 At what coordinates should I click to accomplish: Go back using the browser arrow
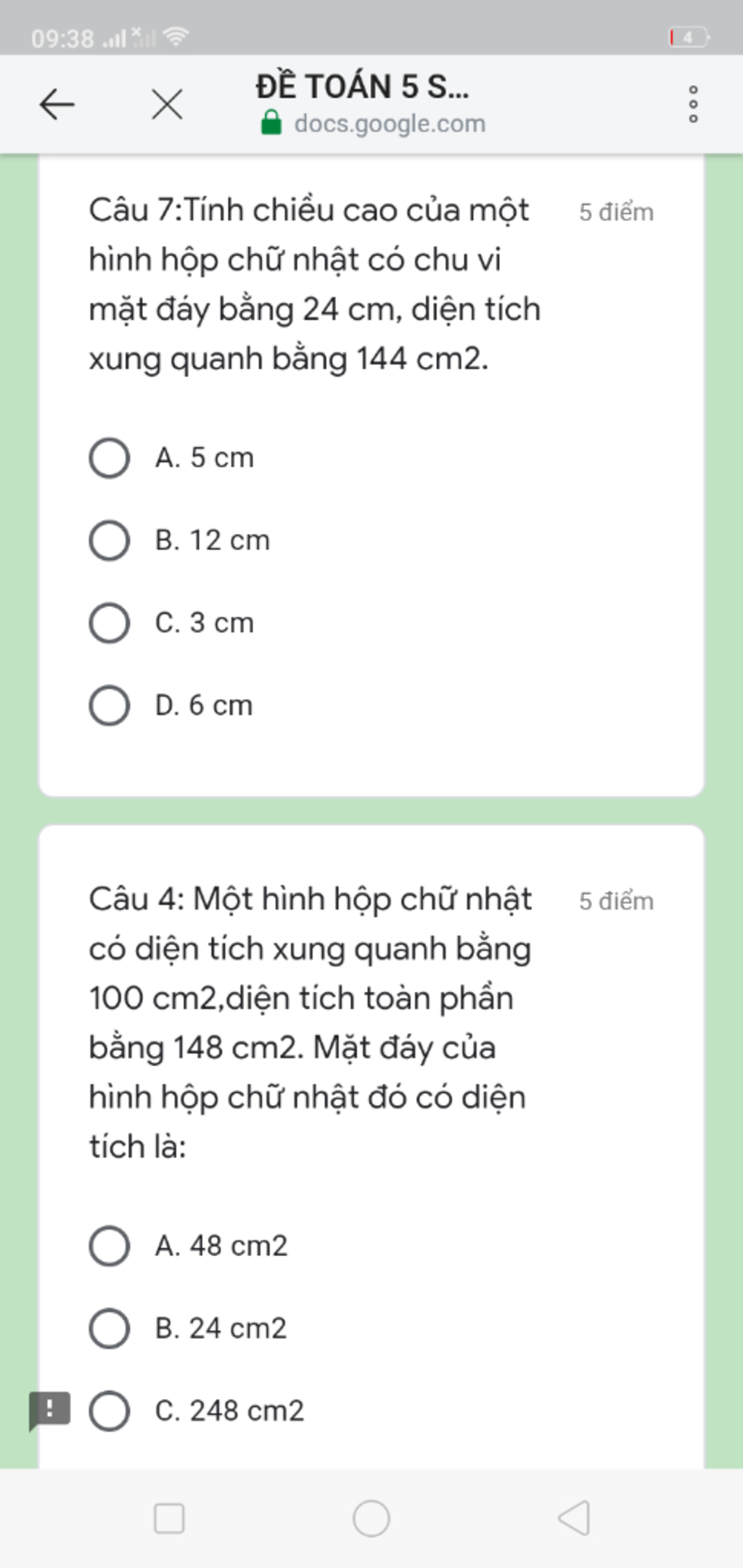[57, 104]
